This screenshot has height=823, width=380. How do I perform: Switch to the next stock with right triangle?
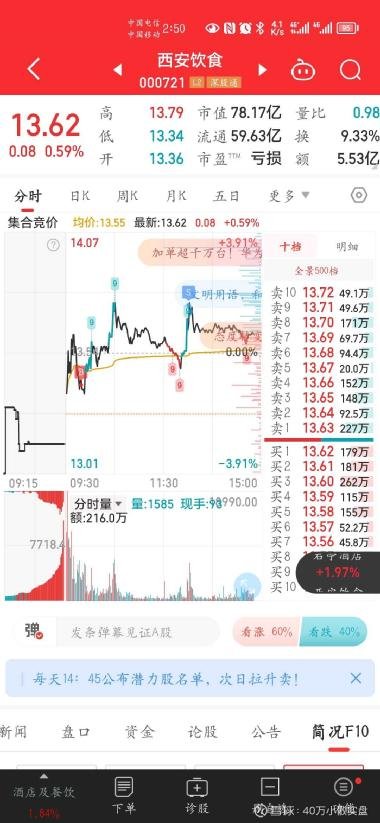[262, 70]
